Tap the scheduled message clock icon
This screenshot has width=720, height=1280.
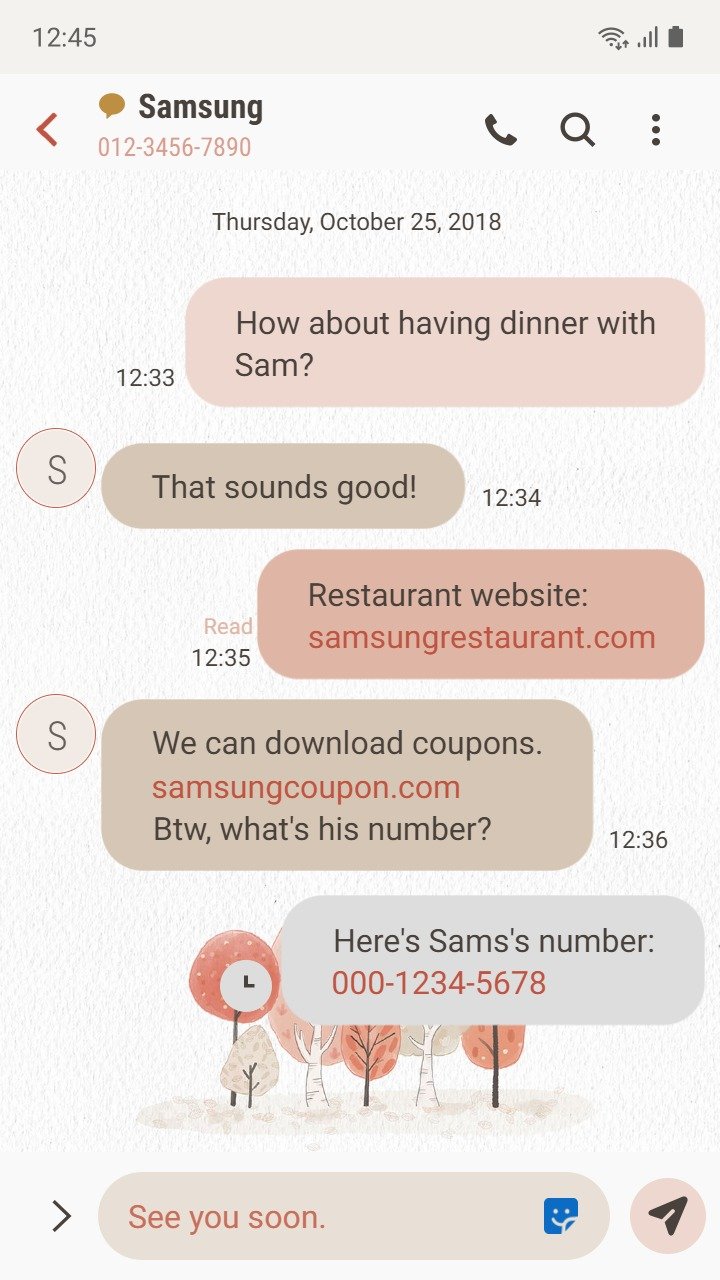(x=247, y=984)
